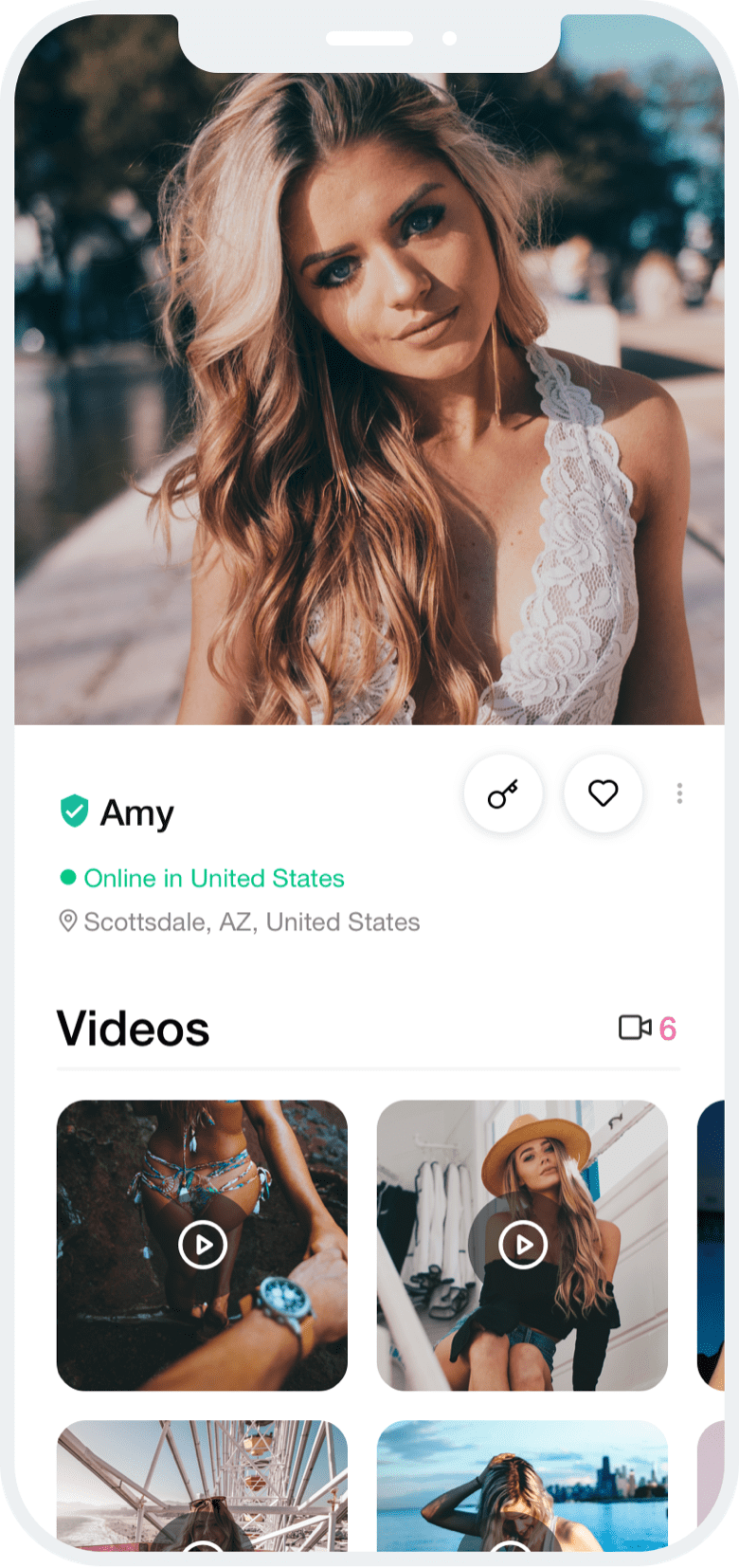The image size is (739, 1568).
Task: Click the Online in United States link
Action: pyautogui.click(x=213, y=878)
